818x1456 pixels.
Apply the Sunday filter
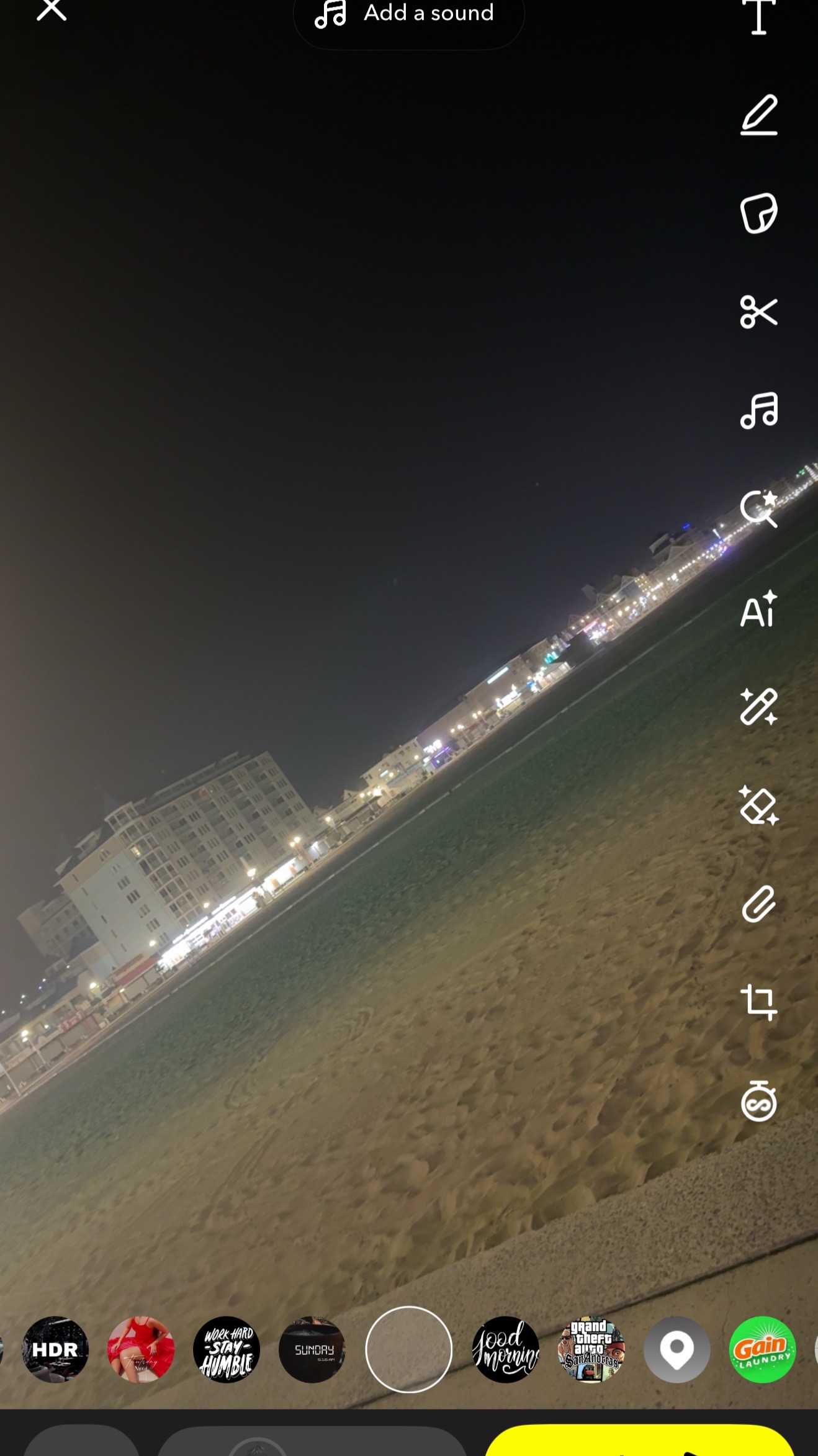(x=312, y=1350)
